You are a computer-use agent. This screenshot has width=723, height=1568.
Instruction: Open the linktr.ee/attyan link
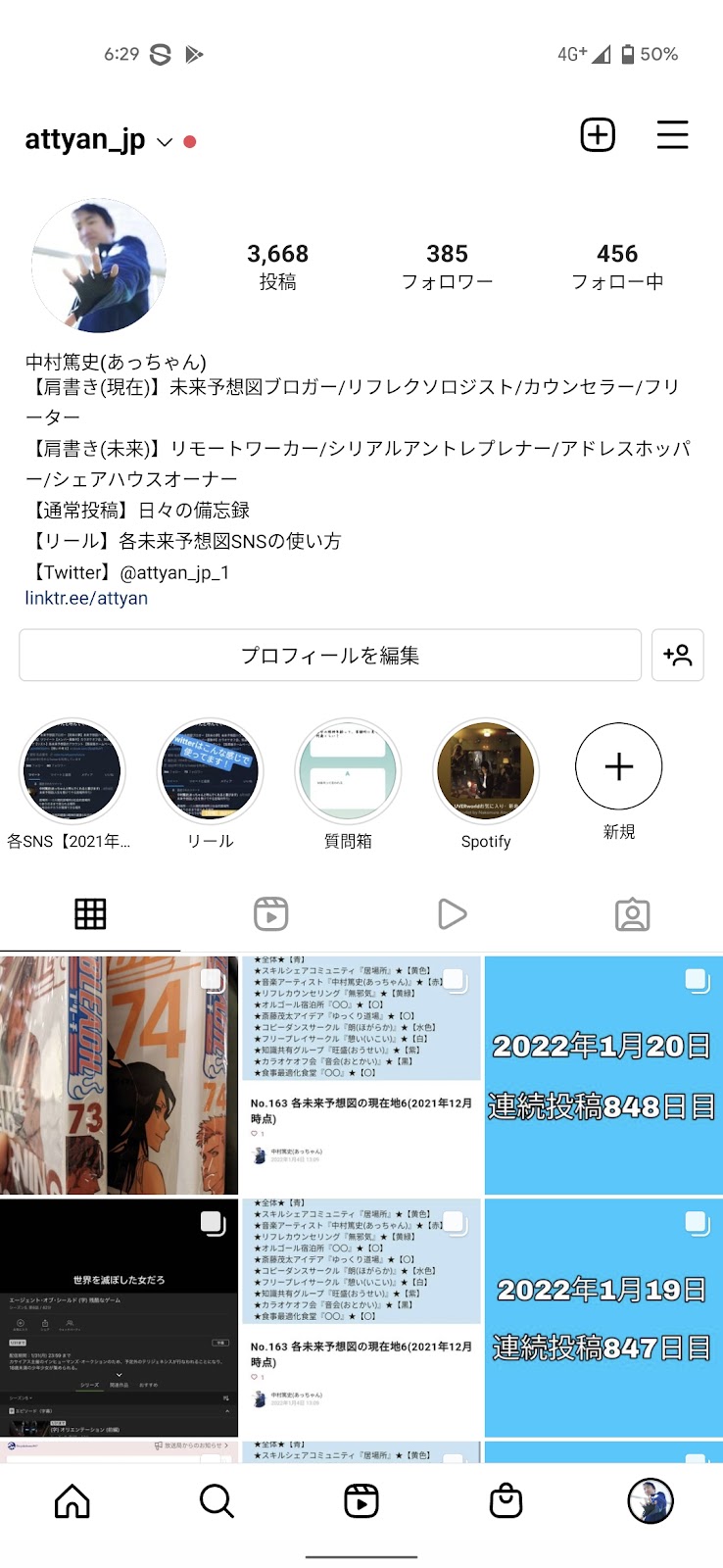click(86, 598)
